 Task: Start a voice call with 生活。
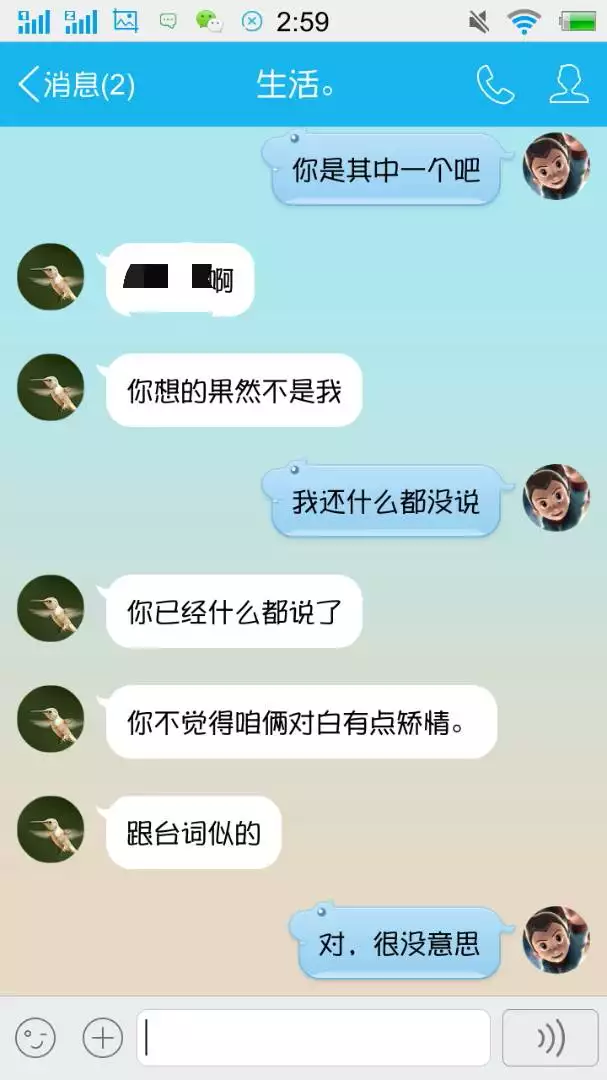point(495,85)
